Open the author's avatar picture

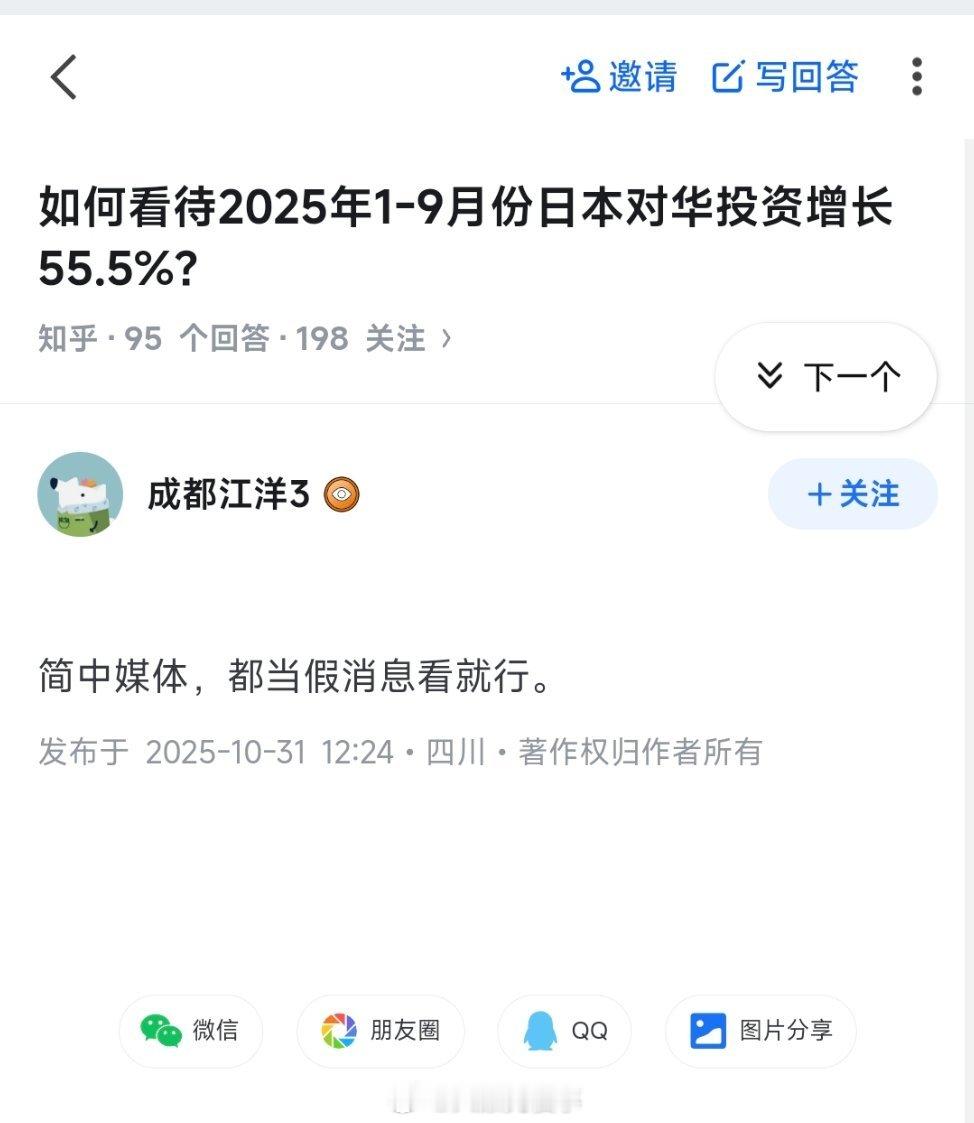click(x=79, y=494)
